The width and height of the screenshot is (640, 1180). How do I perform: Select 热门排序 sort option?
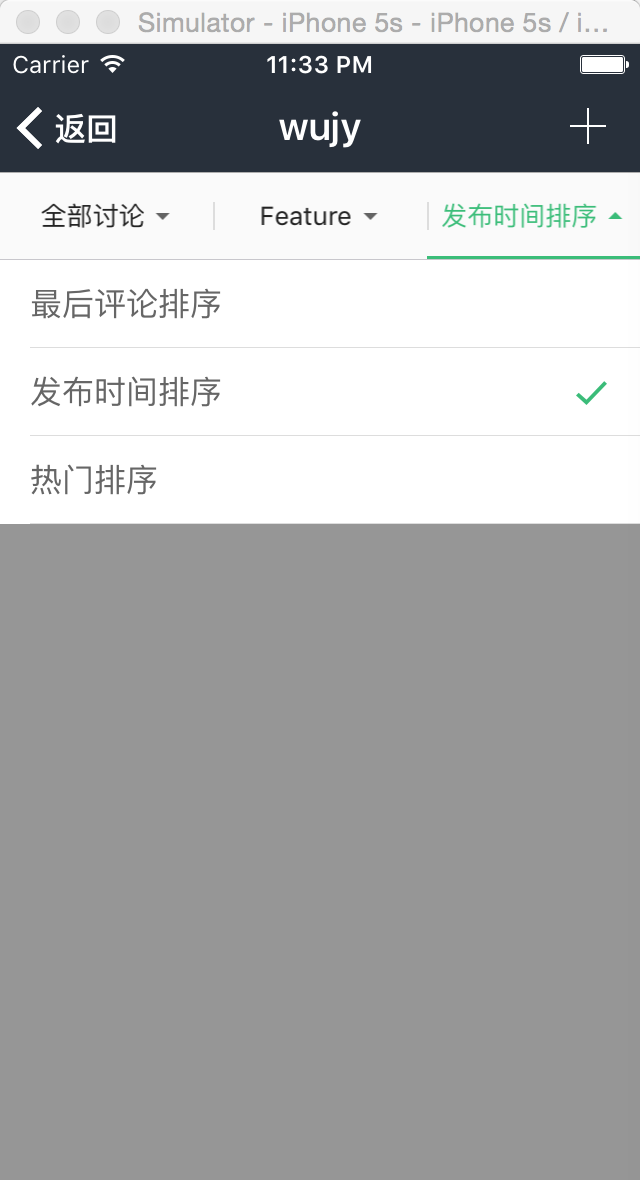320,479
